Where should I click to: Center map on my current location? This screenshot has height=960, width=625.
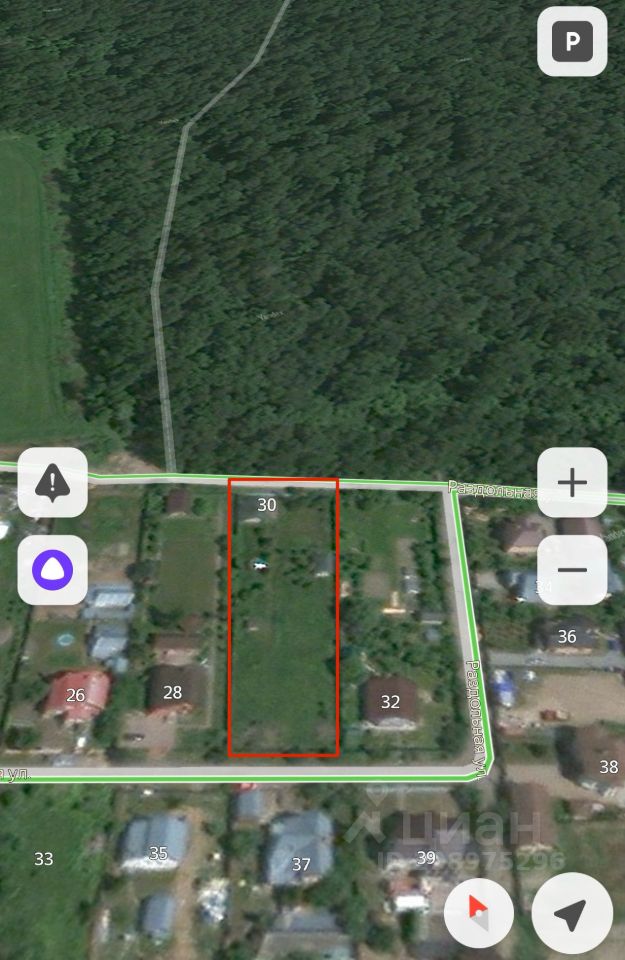[570, 913]
